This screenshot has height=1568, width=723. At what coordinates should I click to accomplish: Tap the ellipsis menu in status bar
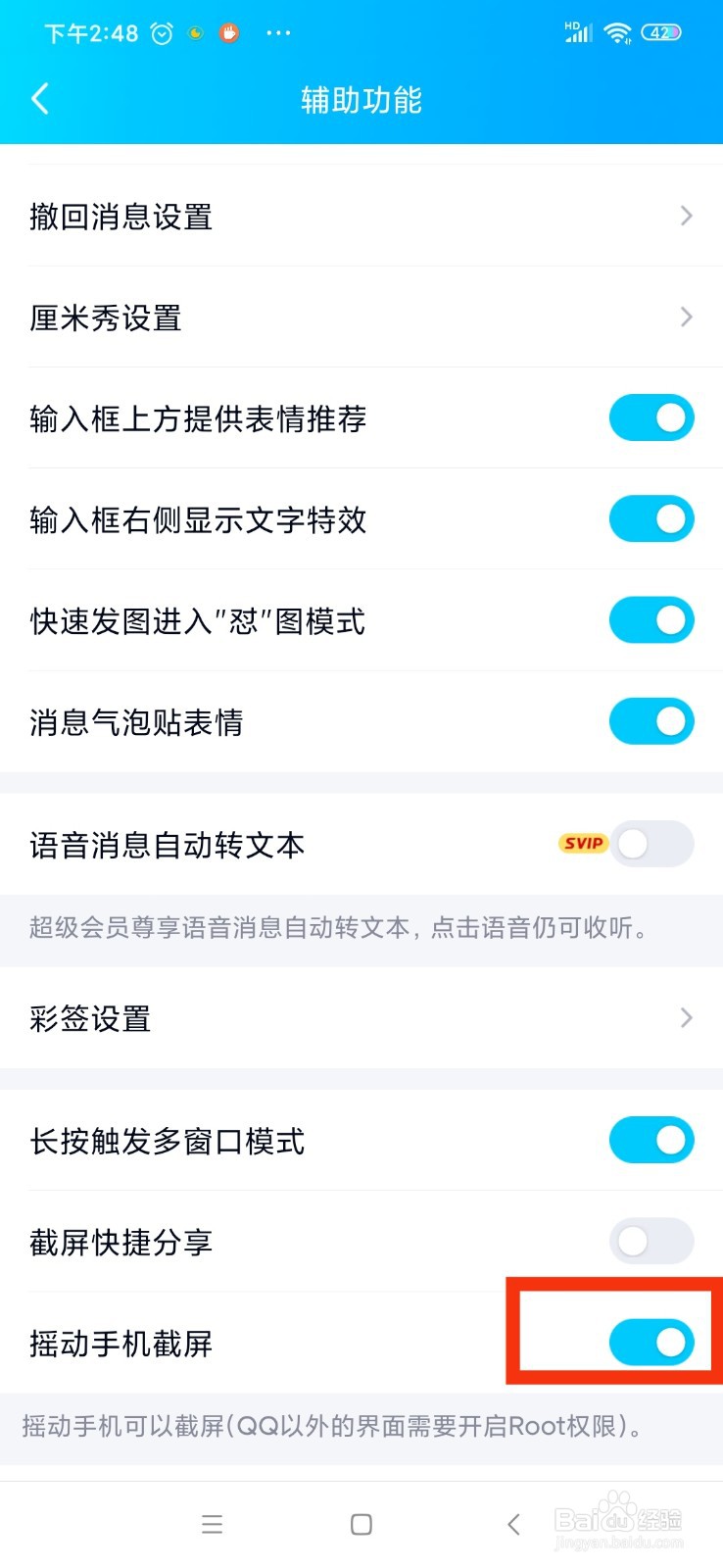click(x=278, y=32)
